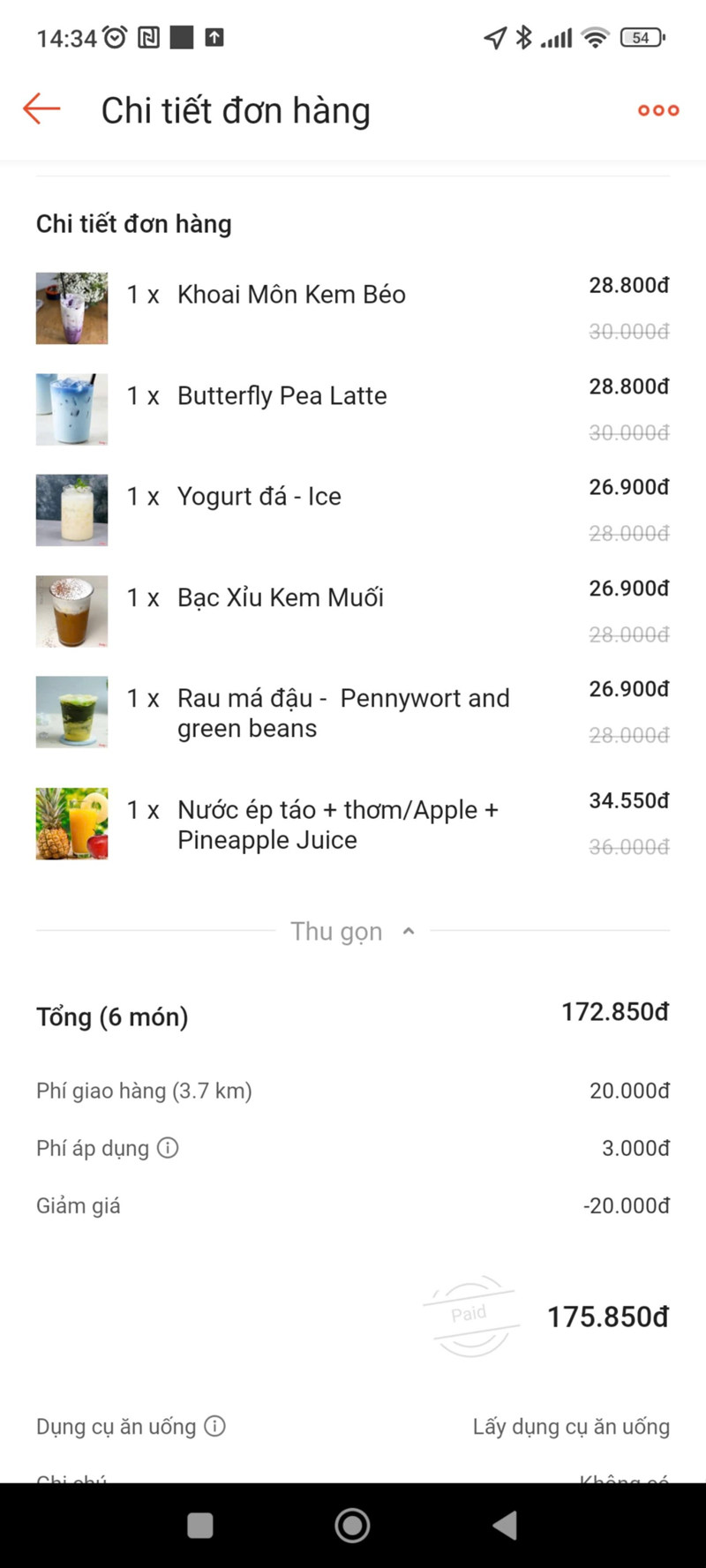The height and width of the screenshot is (1568, 706).
Task: Go back using the orange arrow
Action: click(x=41, y=109)
